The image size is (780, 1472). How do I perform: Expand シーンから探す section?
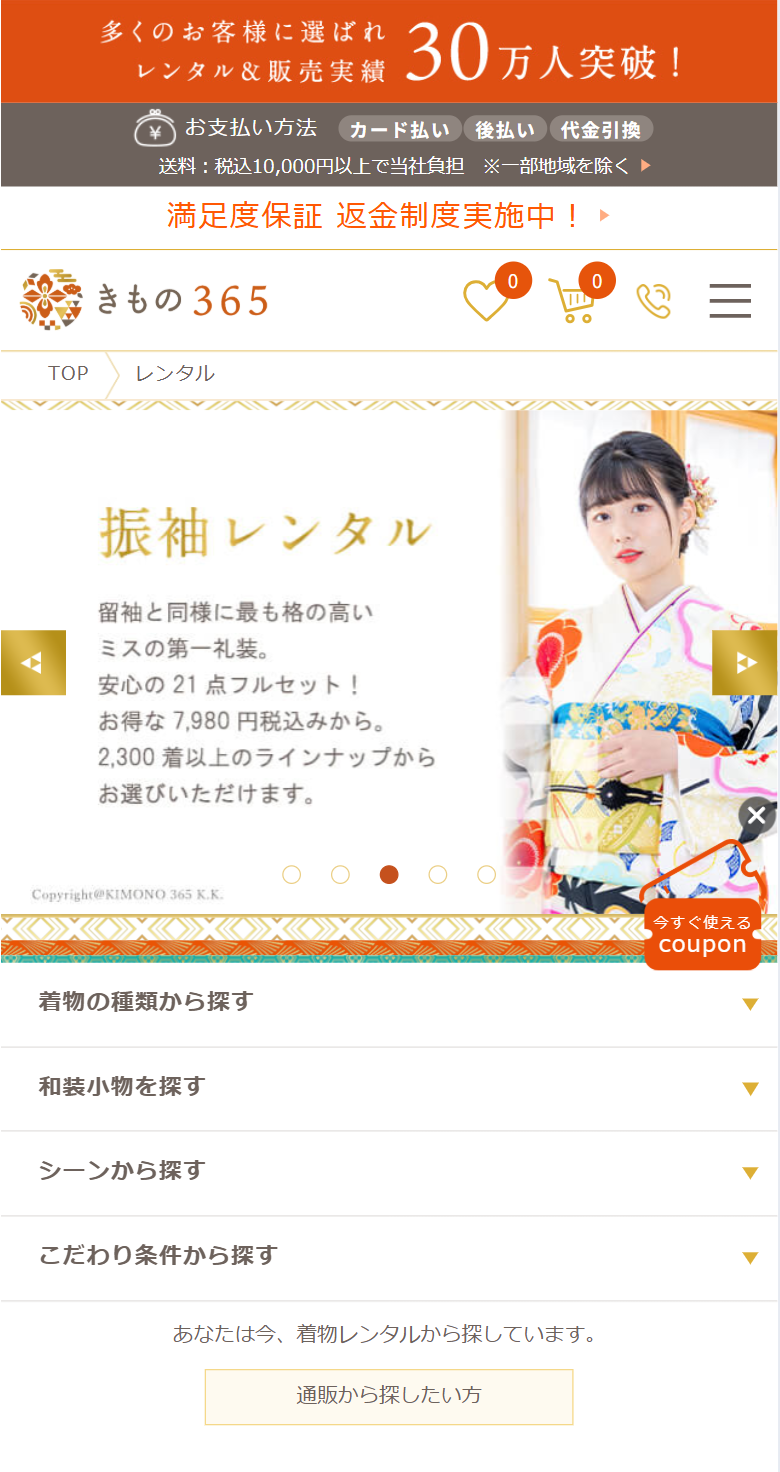pos(389,1171)
